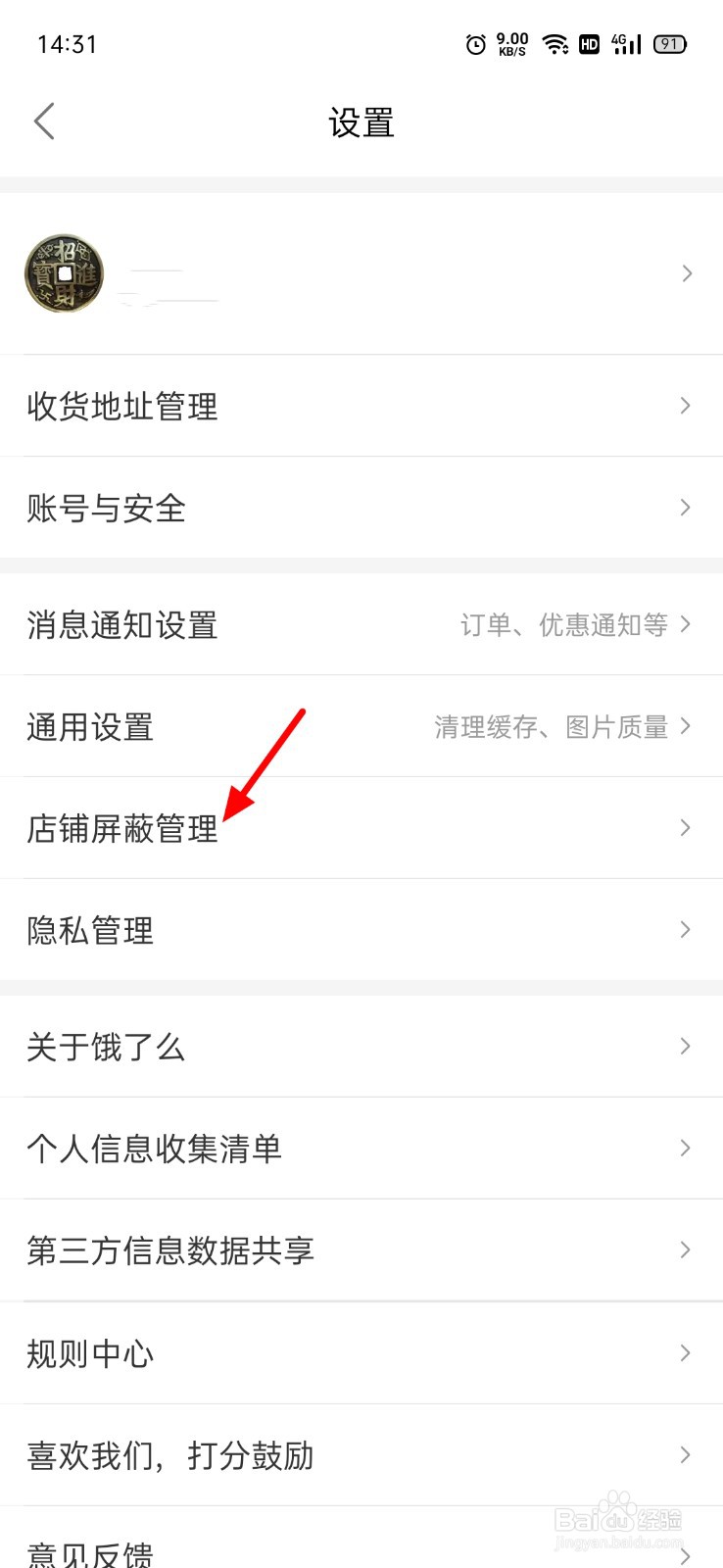Tap the alarm clock icon in the status bar

pos(476,43)
